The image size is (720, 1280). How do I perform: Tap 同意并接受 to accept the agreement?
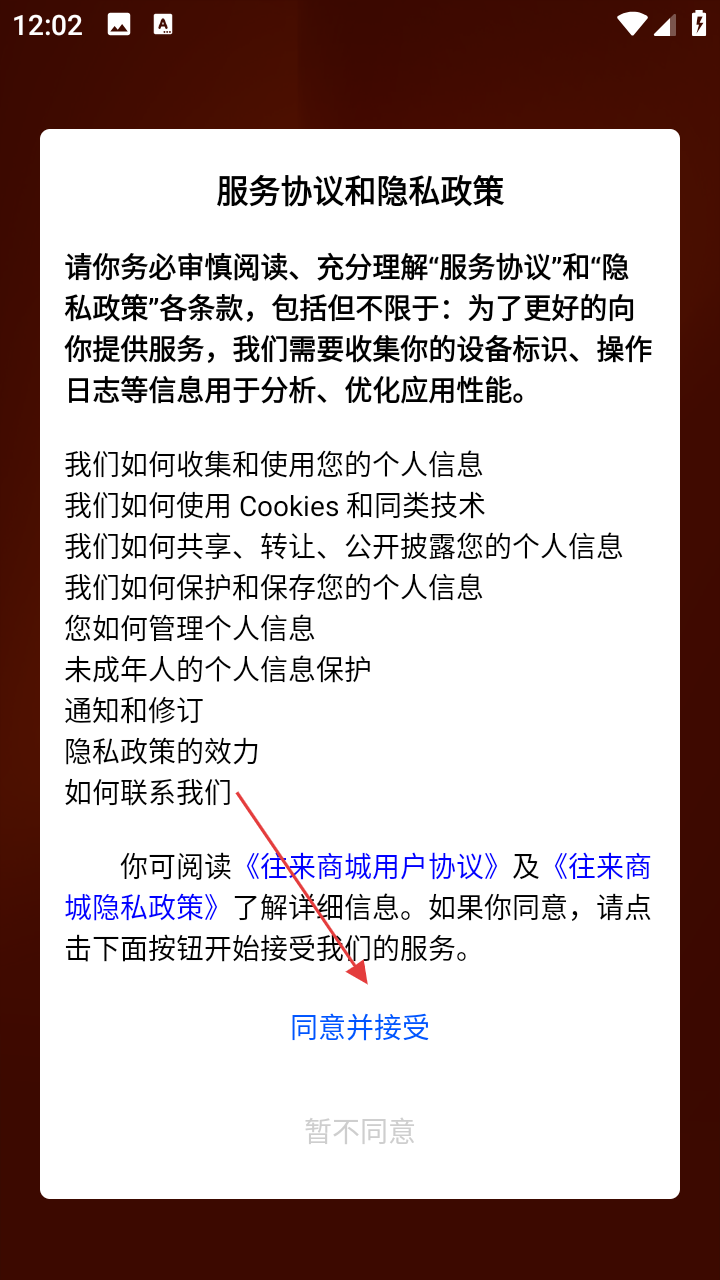coord(360,1027)
